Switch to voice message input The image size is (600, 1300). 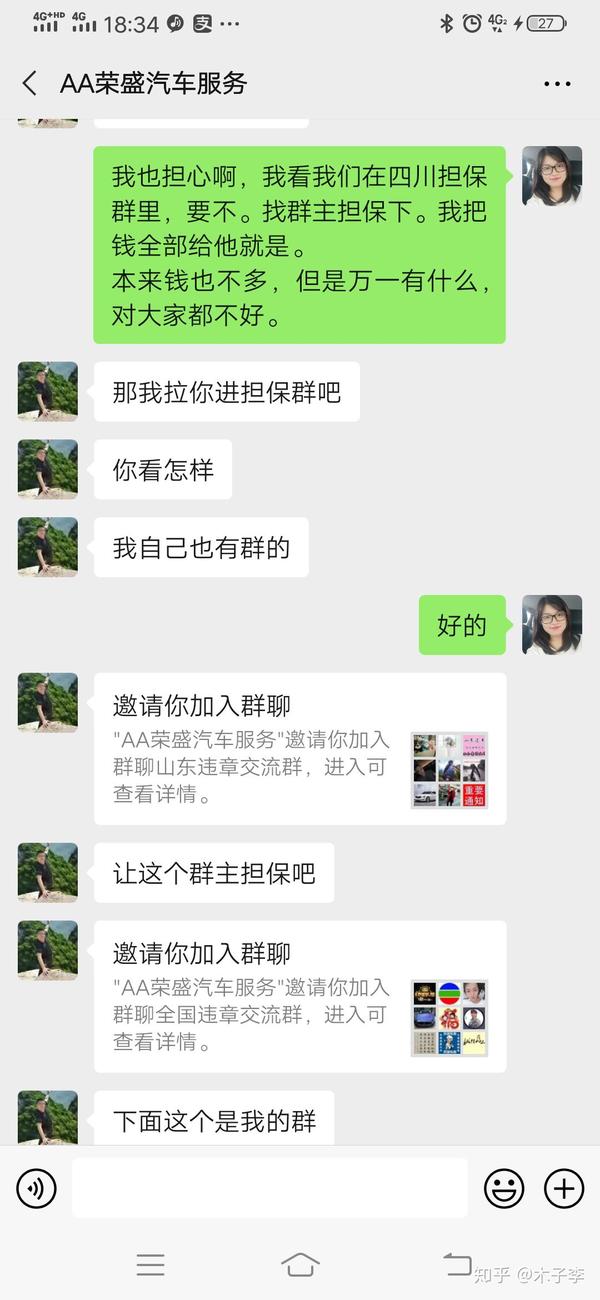pyautogui.click(x=36, y=1189)
